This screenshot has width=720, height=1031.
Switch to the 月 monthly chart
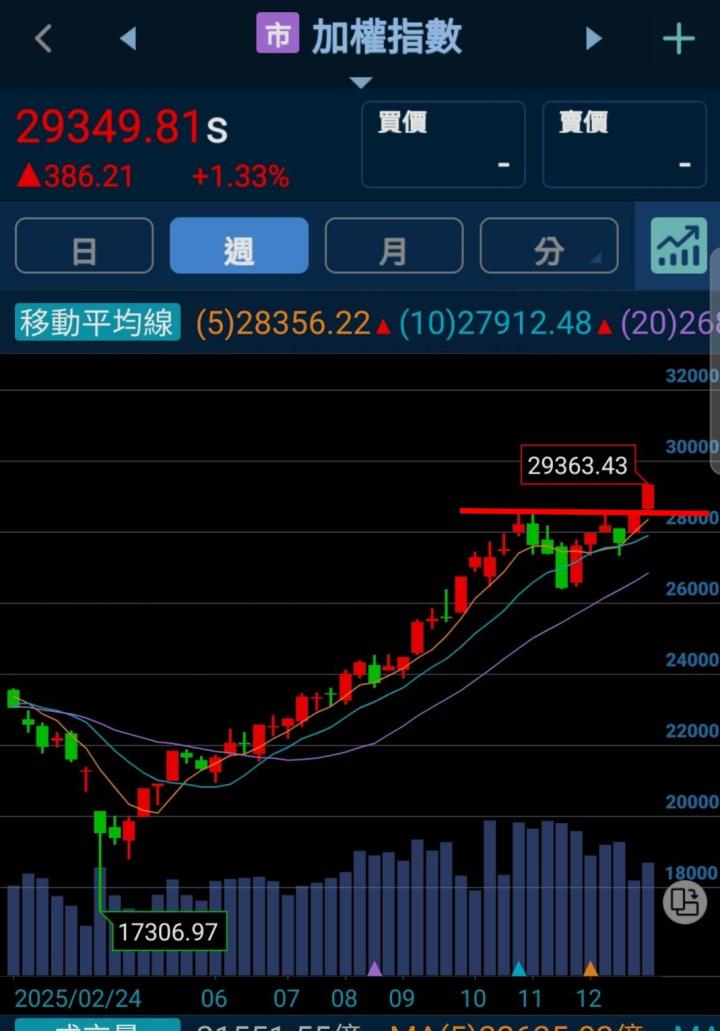[394, 246]
